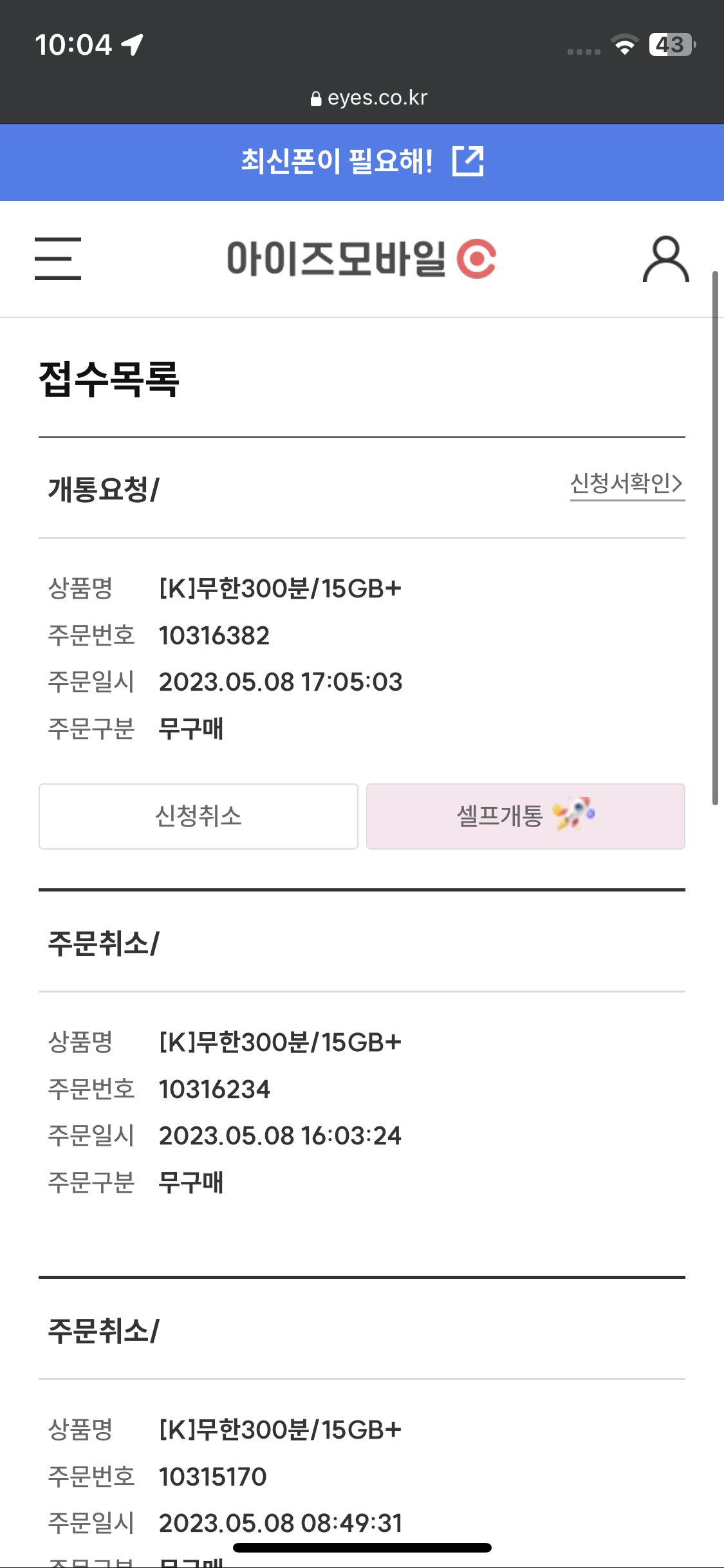Open the hamburger menu
724x1568 pixels.
pos(58,258)
